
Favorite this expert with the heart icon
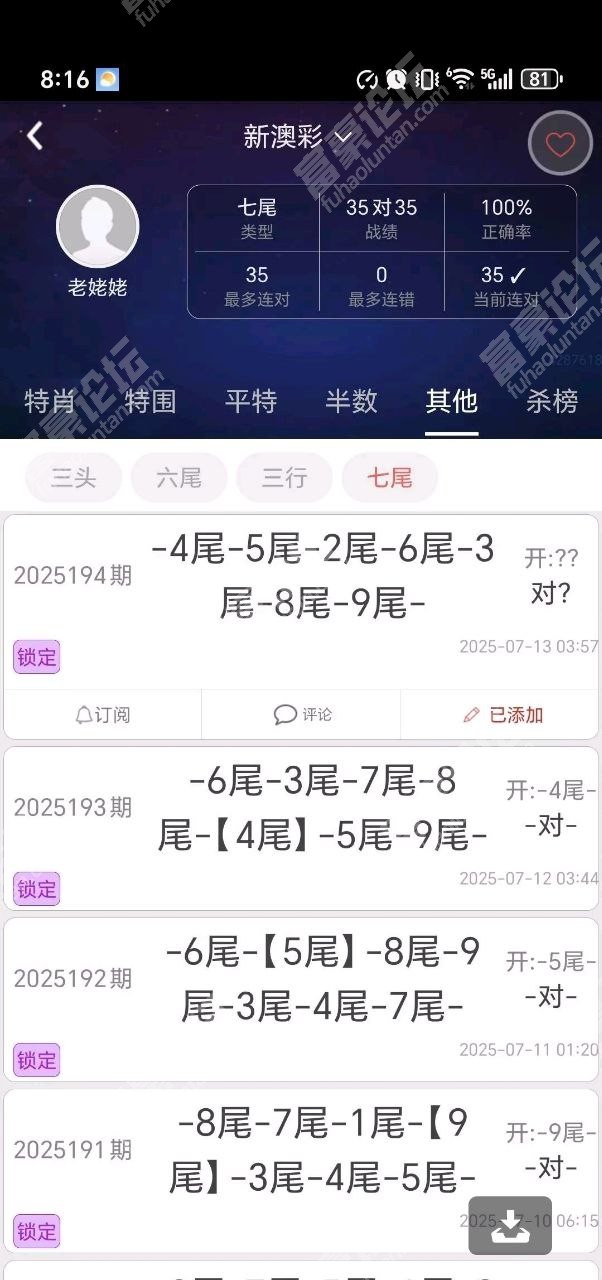(x=560, y=144)
